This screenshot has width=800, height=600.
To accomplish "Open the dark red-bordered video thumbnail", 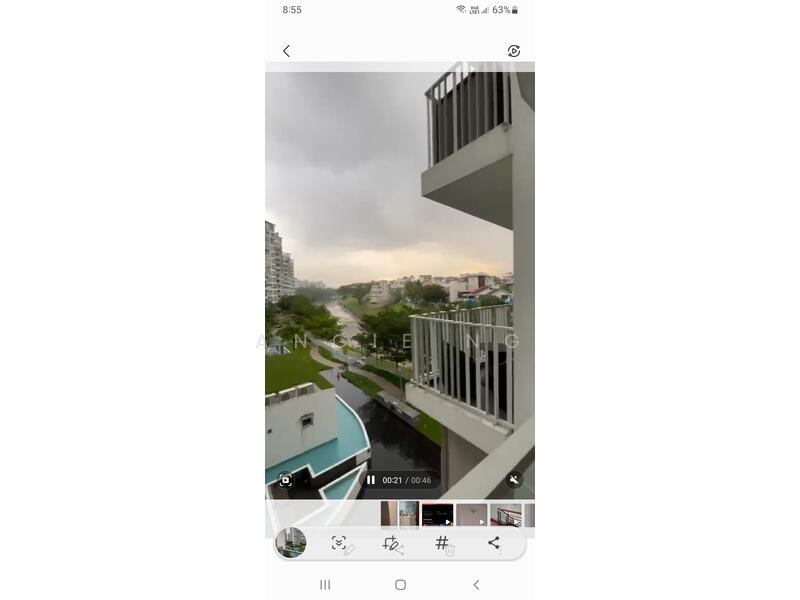I will pyautogui.click(x=437, y=514).
